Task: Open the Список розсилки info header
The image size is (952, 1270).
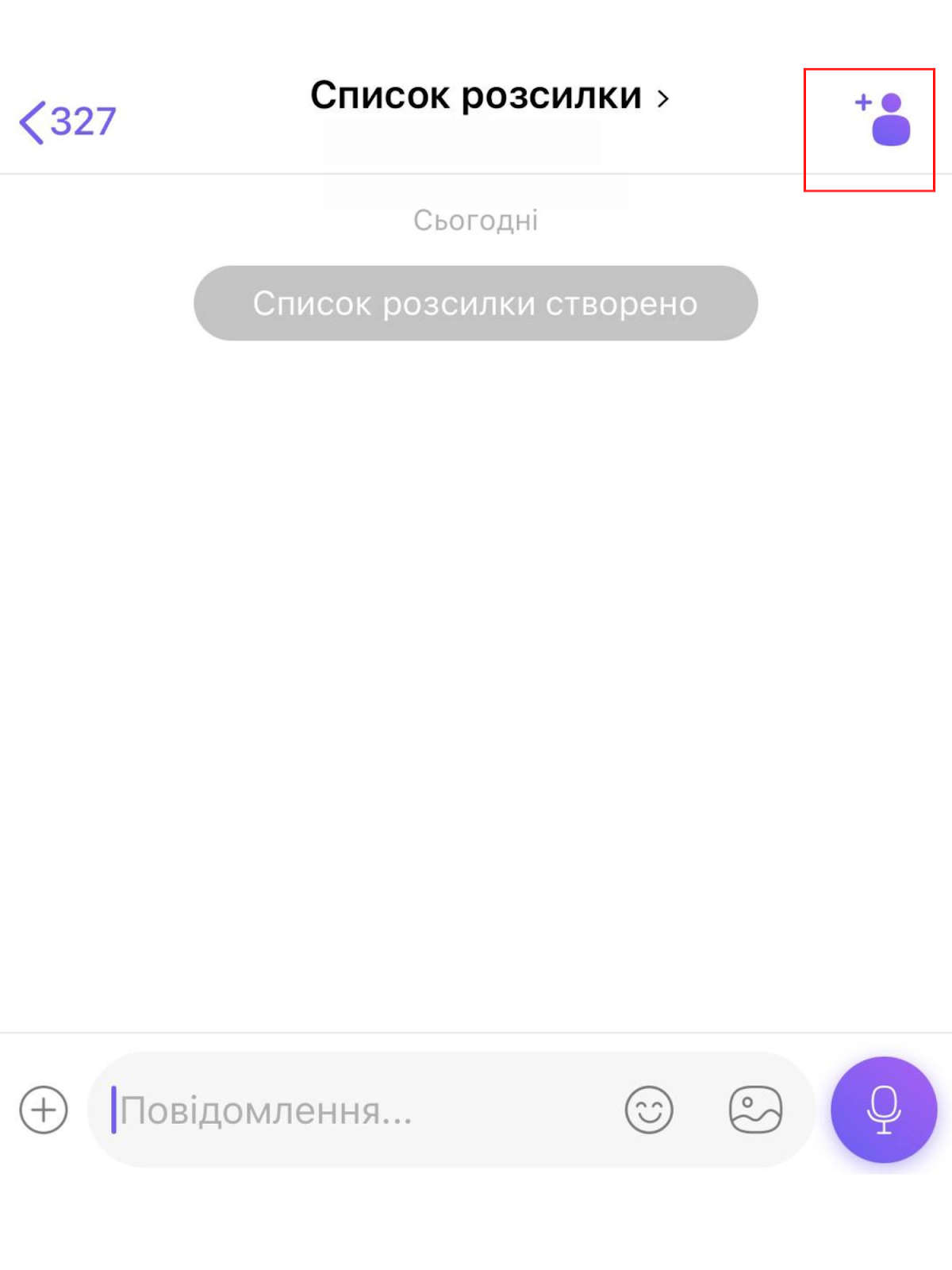Action: click(x=489, y=97)
